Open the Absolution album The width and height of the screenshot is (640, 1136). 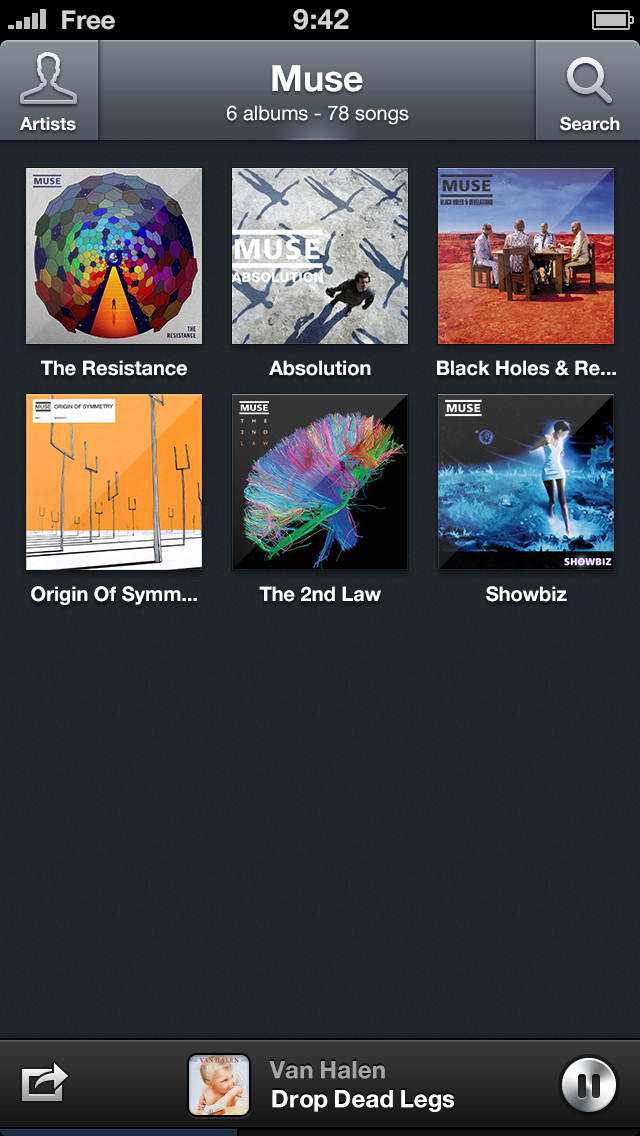click(x=320, y=256)
